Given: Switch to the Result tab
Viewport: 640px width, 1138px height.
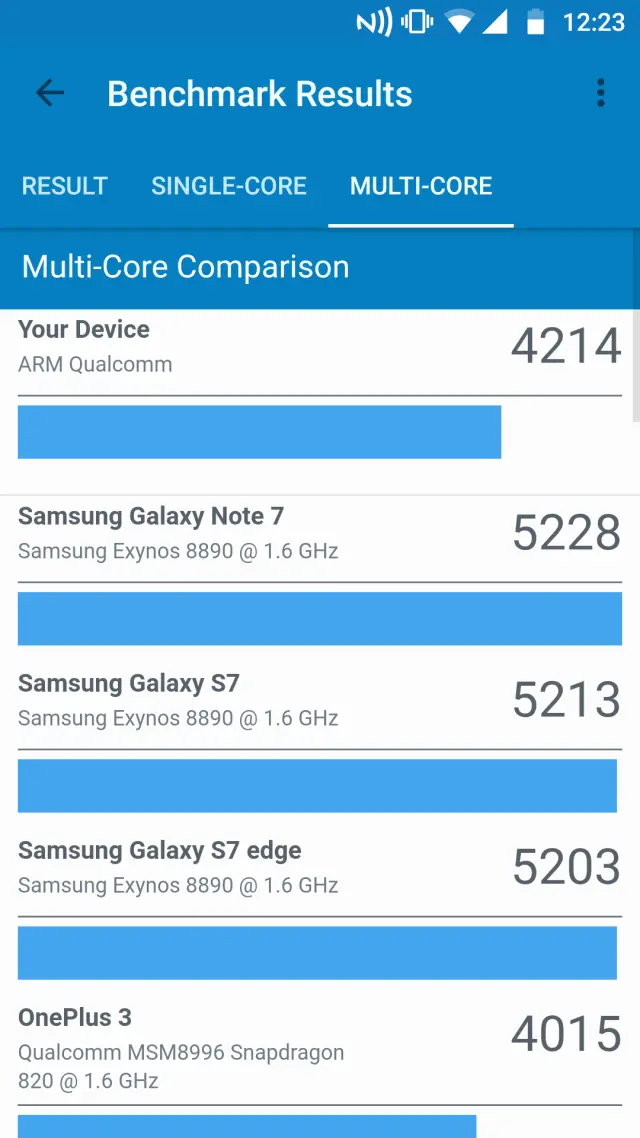Looking at the screenshot, I should click(65, 186).
